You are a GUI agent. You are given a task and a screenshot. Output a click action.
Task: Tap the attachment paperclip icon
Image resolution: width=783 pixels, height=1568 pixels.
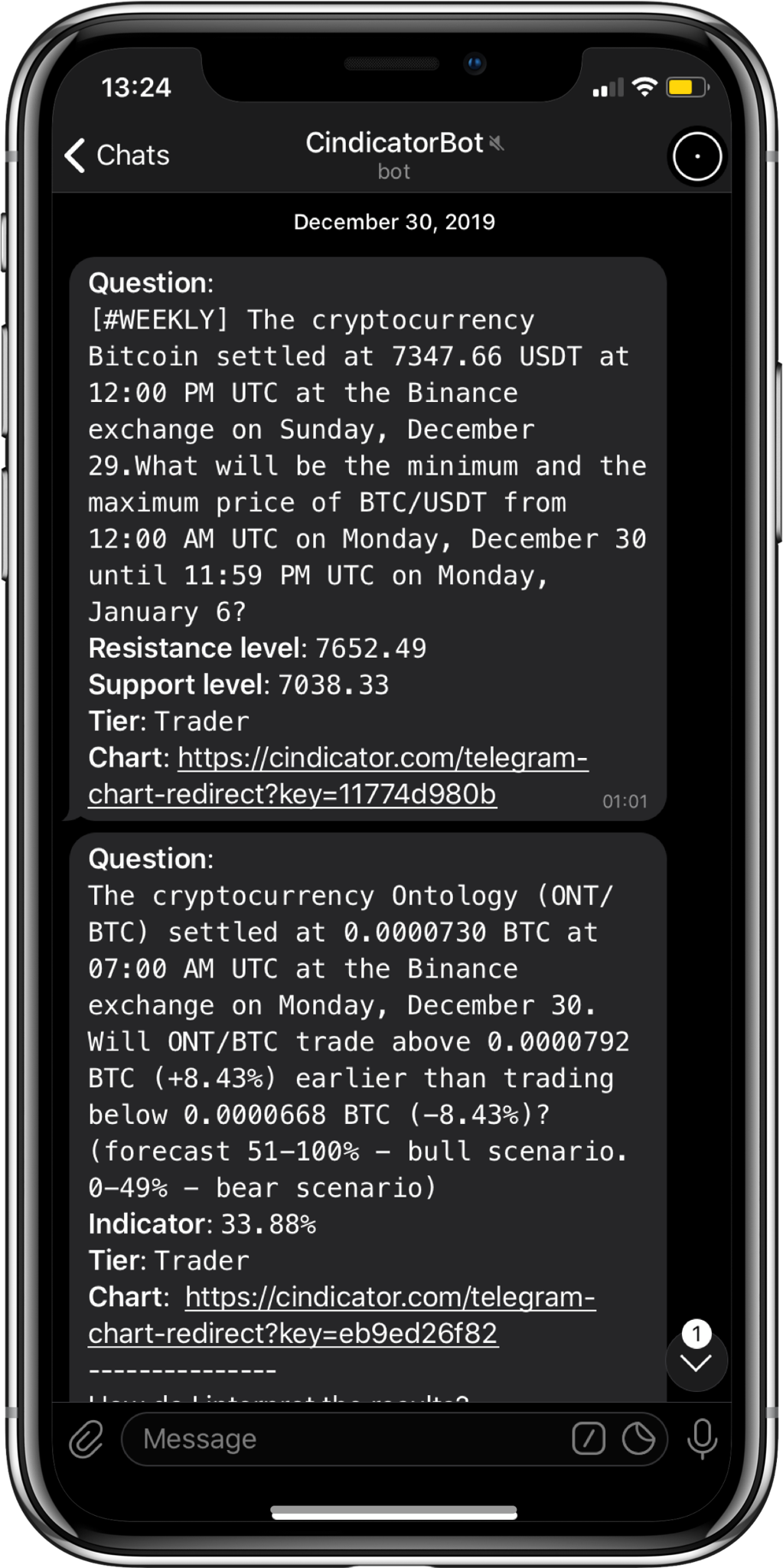pyautogui.click(x=86, y=1439)
